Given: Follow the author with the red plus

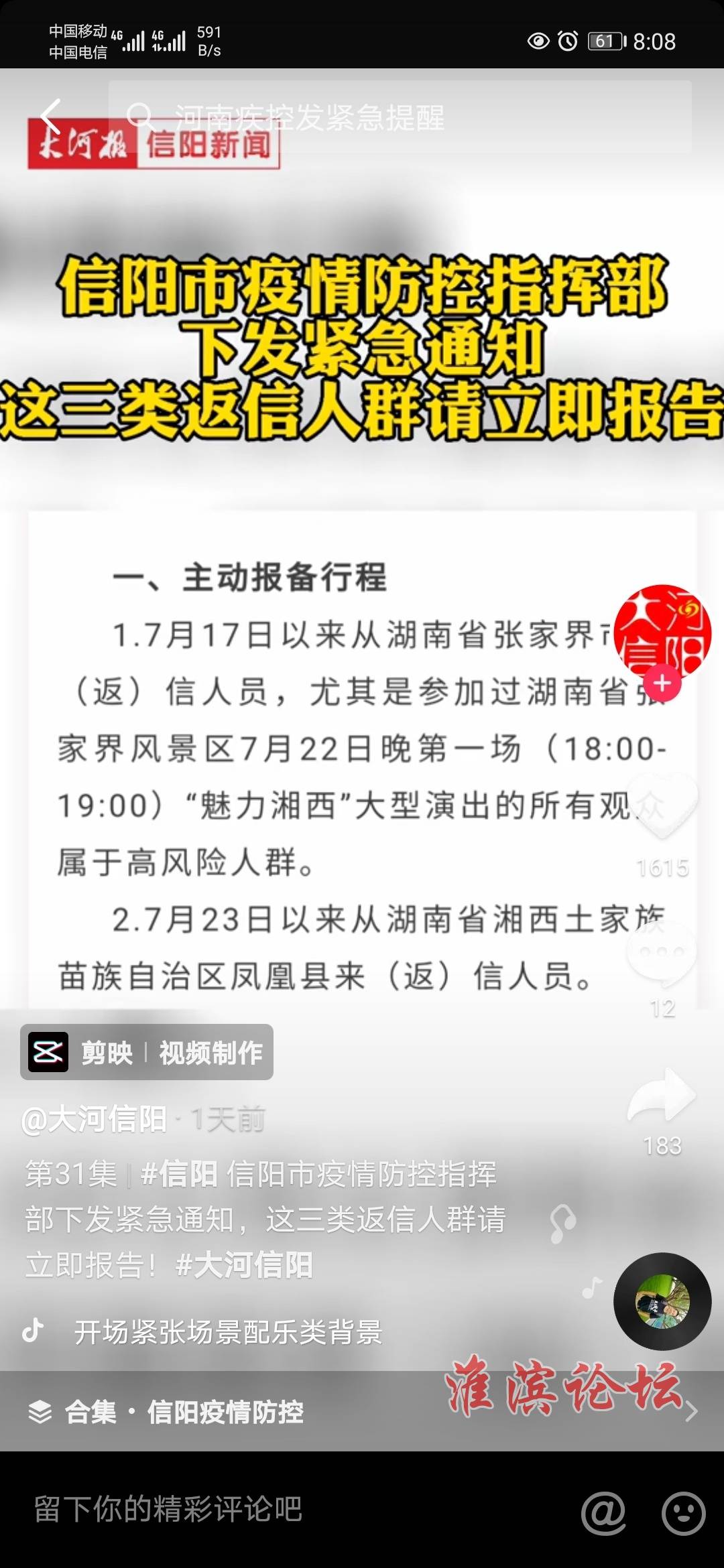Looking at the screenshot, I should pos(662,683).
